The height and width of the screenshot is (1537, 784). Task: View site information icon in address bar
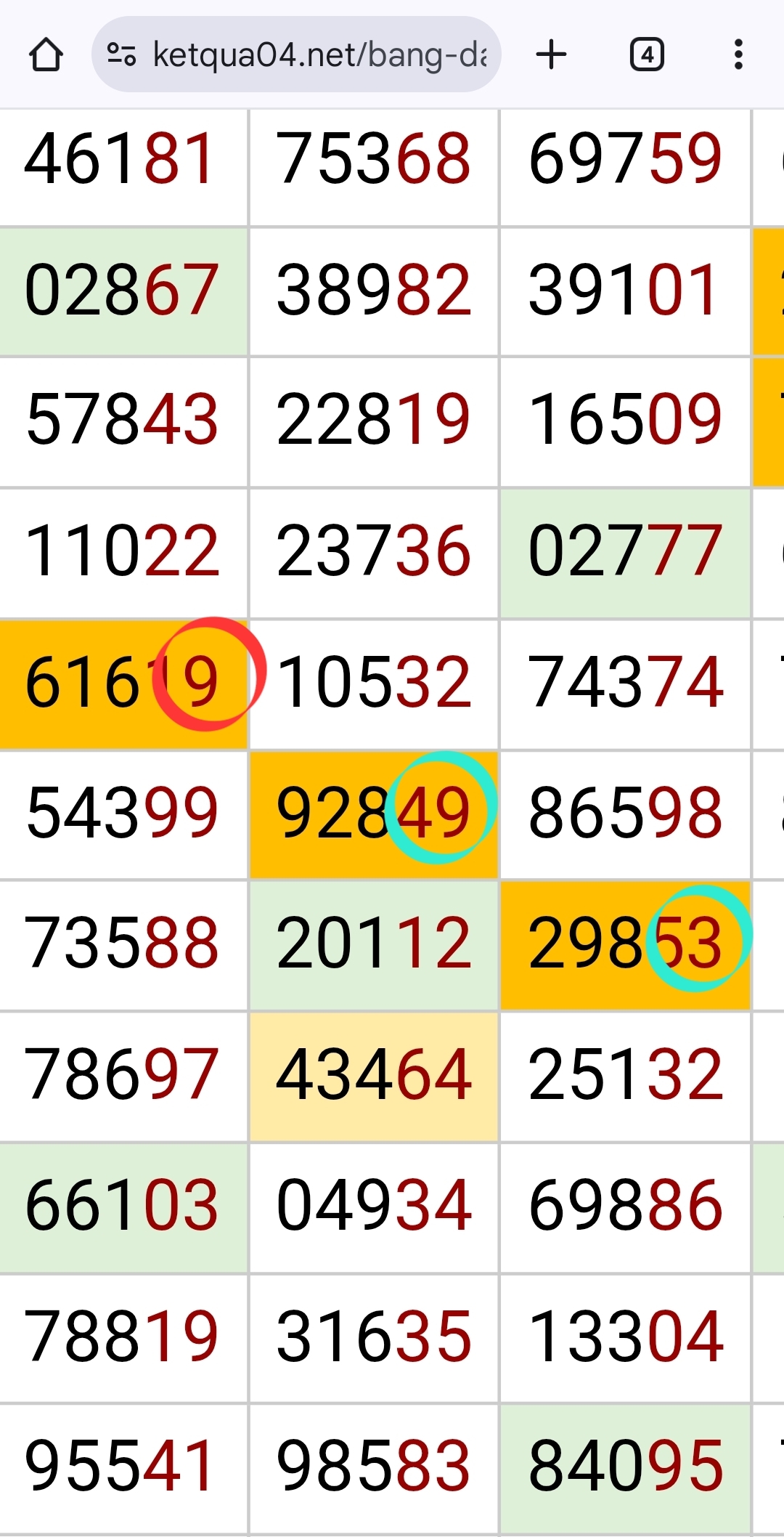point(121,54)
